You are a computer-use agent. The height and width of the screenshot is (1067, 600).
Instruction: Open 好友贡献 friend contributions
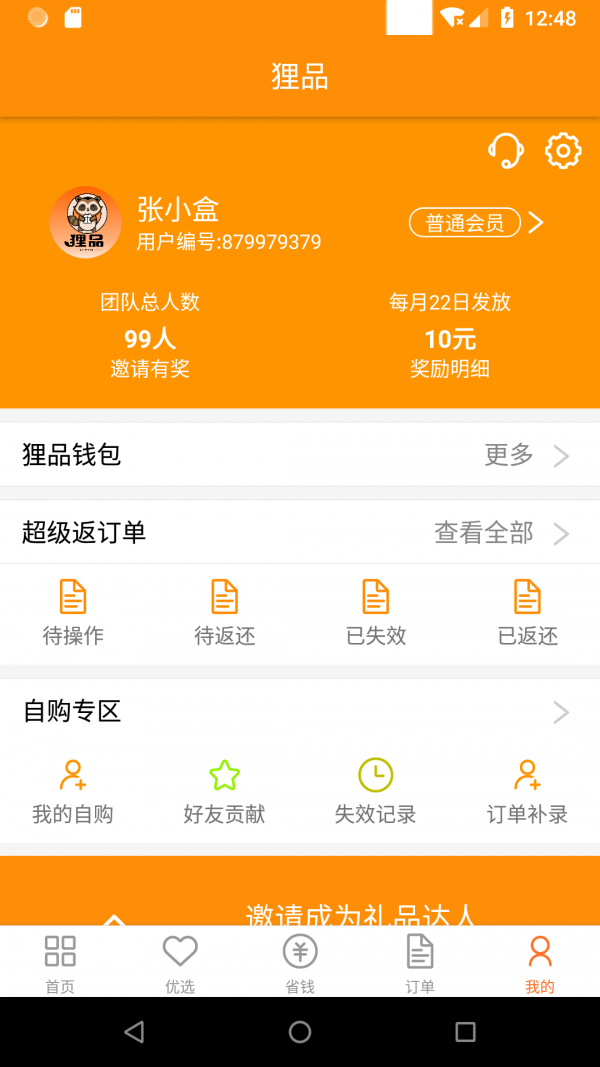point(225,792)
